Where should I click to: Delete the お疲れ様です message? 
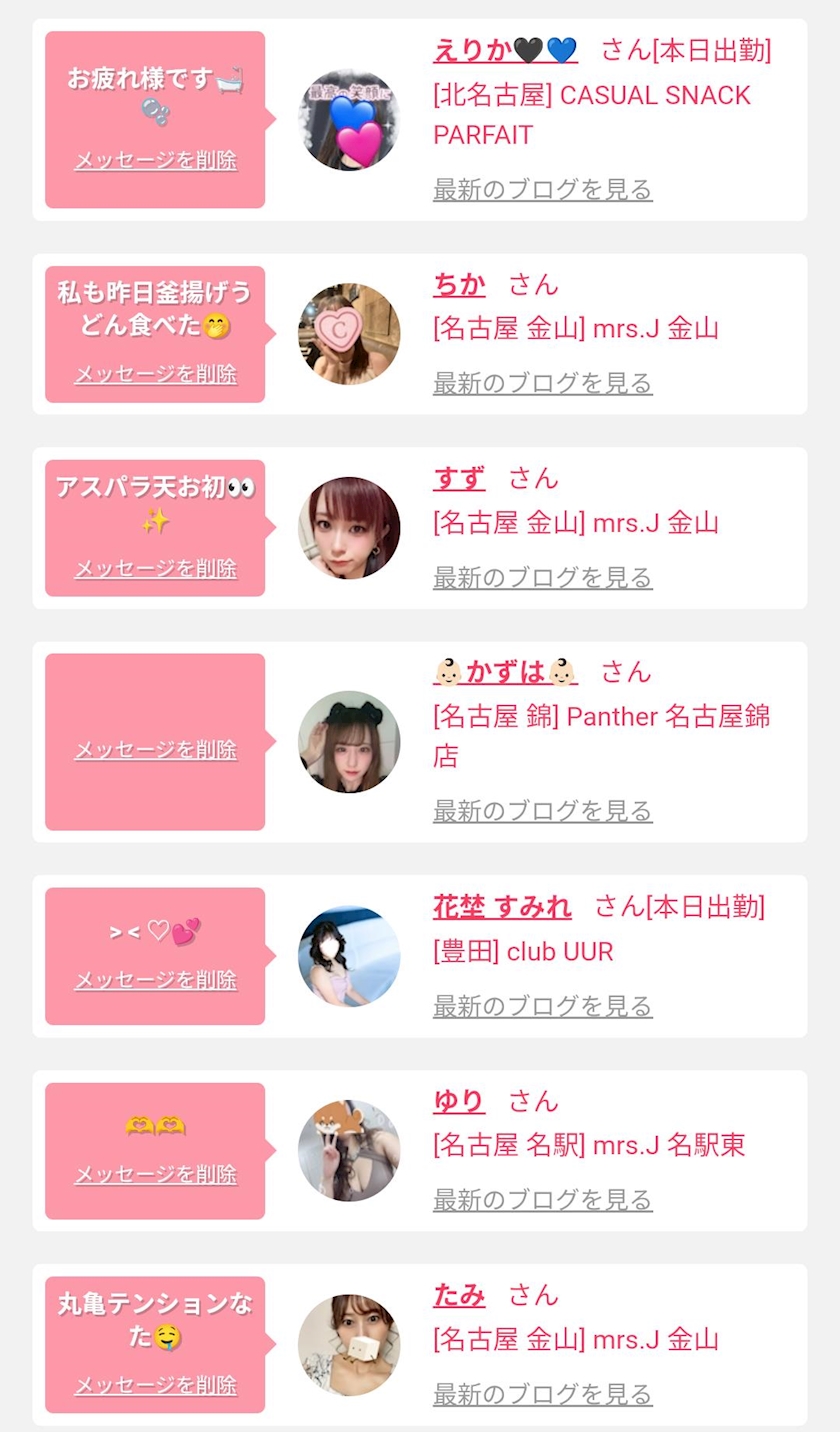(156, 161)
